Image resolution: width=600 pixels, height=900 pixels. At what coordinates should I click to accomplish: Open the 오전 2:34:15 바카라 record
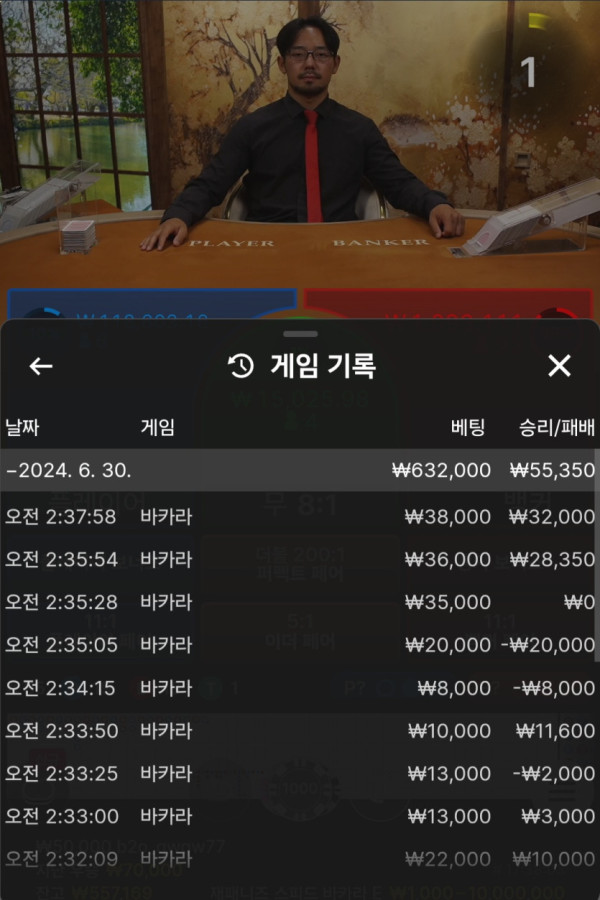tap(298, 688)
